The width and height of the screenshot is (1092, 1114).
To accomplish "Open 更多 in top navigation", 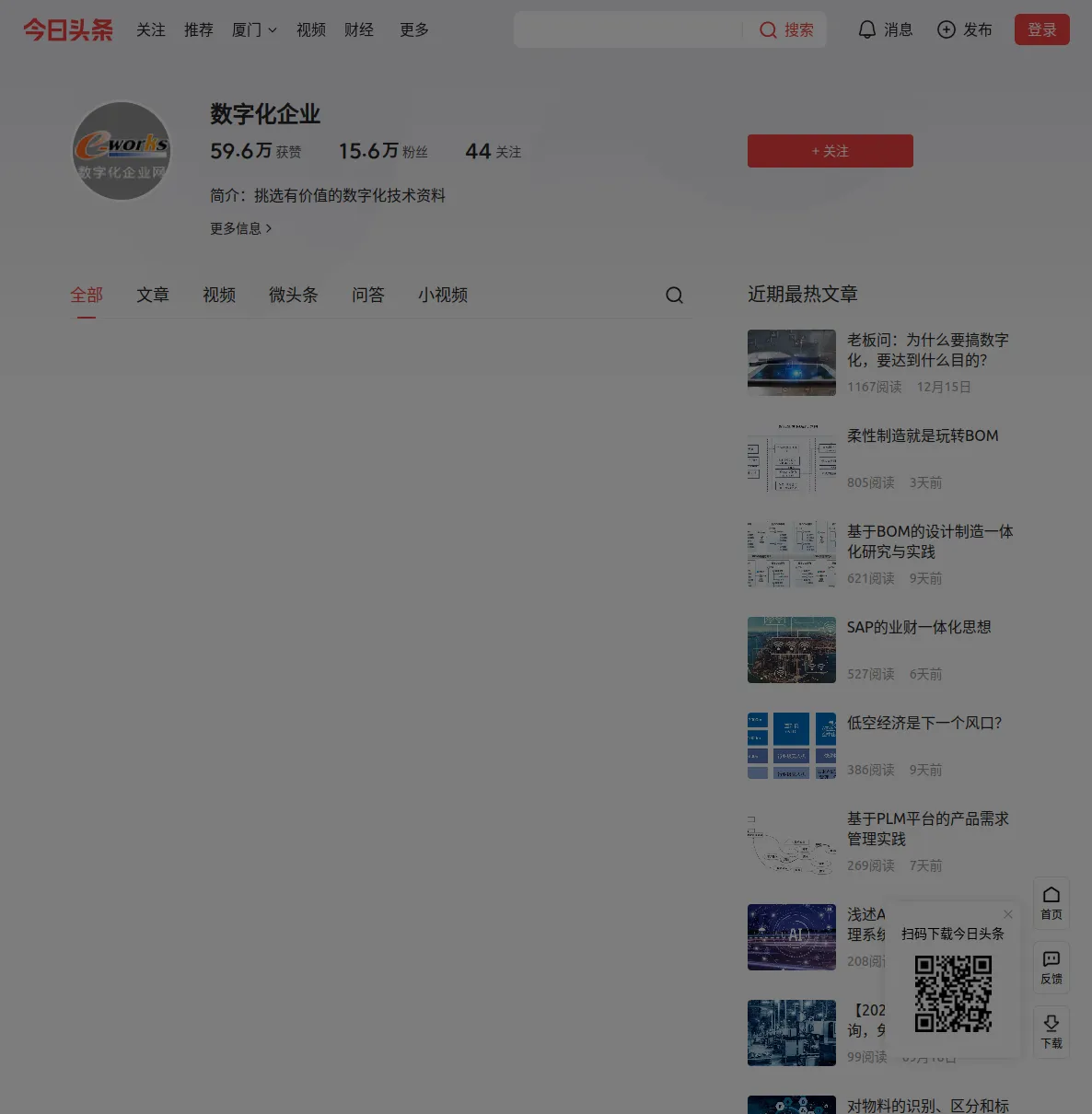I will click(413, 29).
